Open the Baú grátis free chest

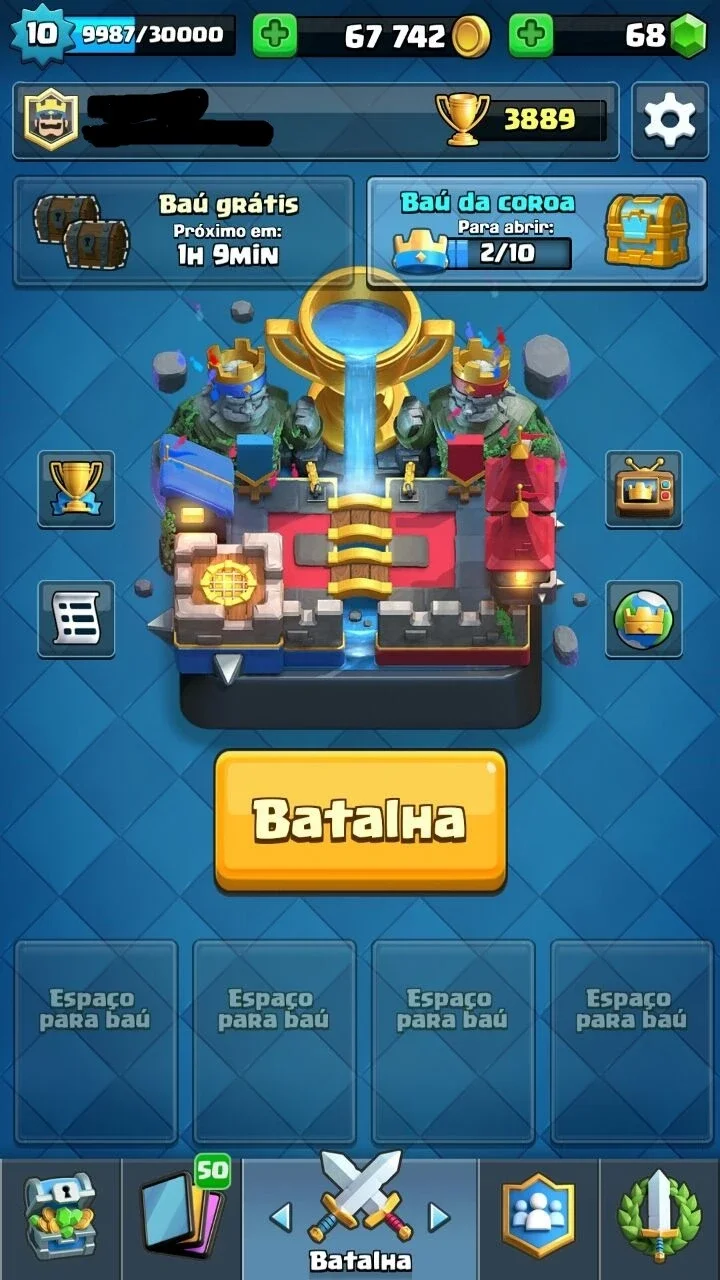click(x=183, y=232)
